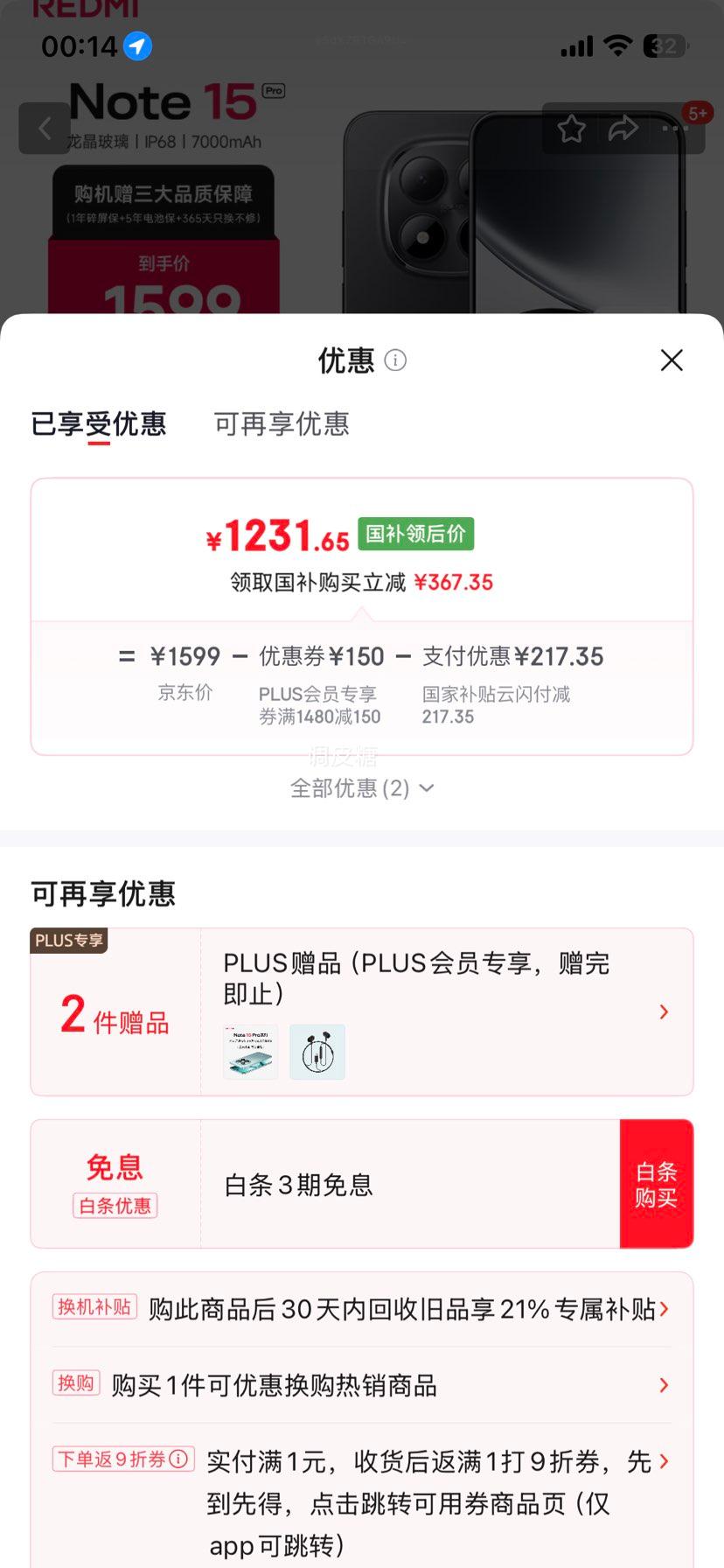Open the 换机补贴 trade-in subsidy row
The image size is (724, 1568).
click(x=361, y=1309)
